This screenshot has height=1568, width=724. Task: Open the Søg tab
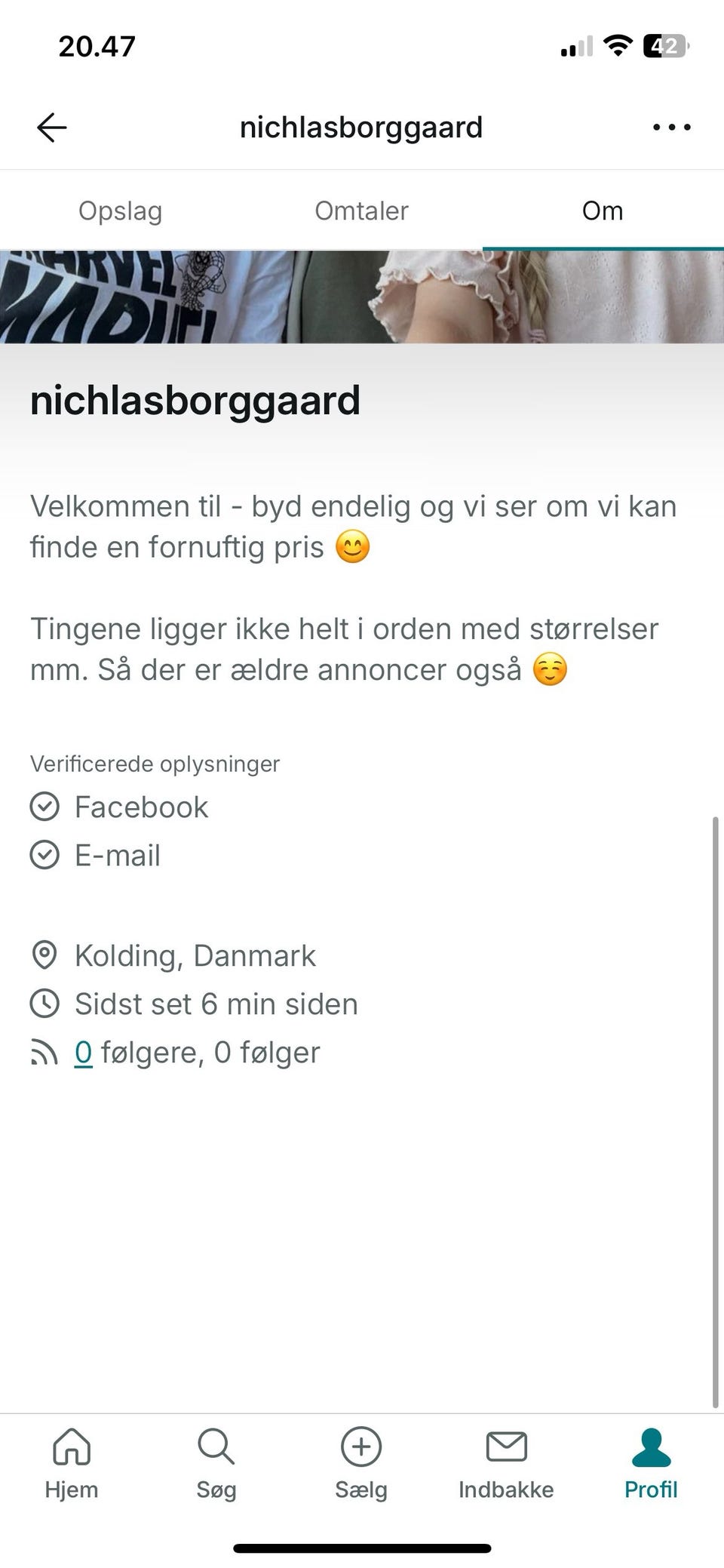pyautogui.click(x=216, y=1463)
